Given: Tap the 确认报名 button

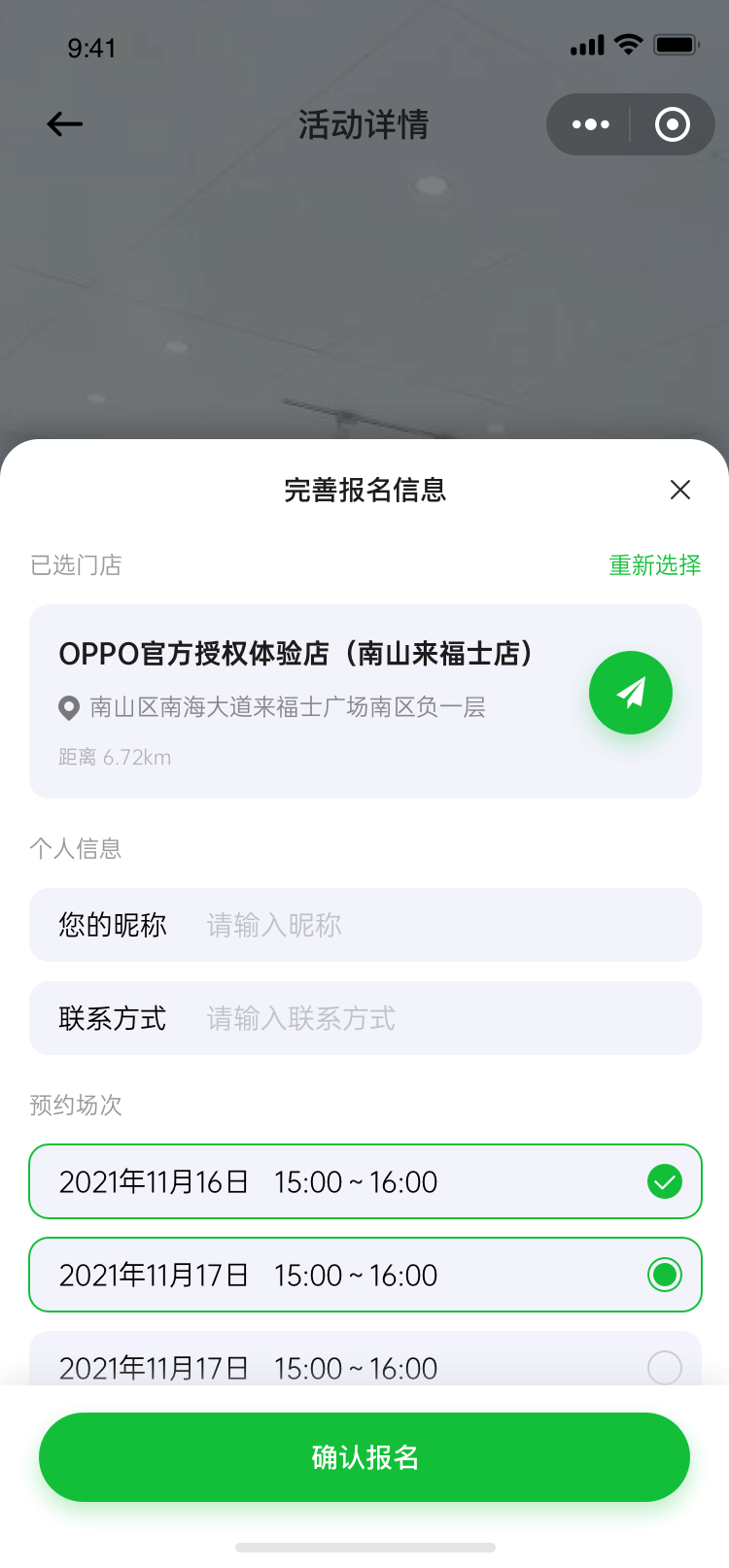Looking at the screenshot, I should click(364, 1457).
